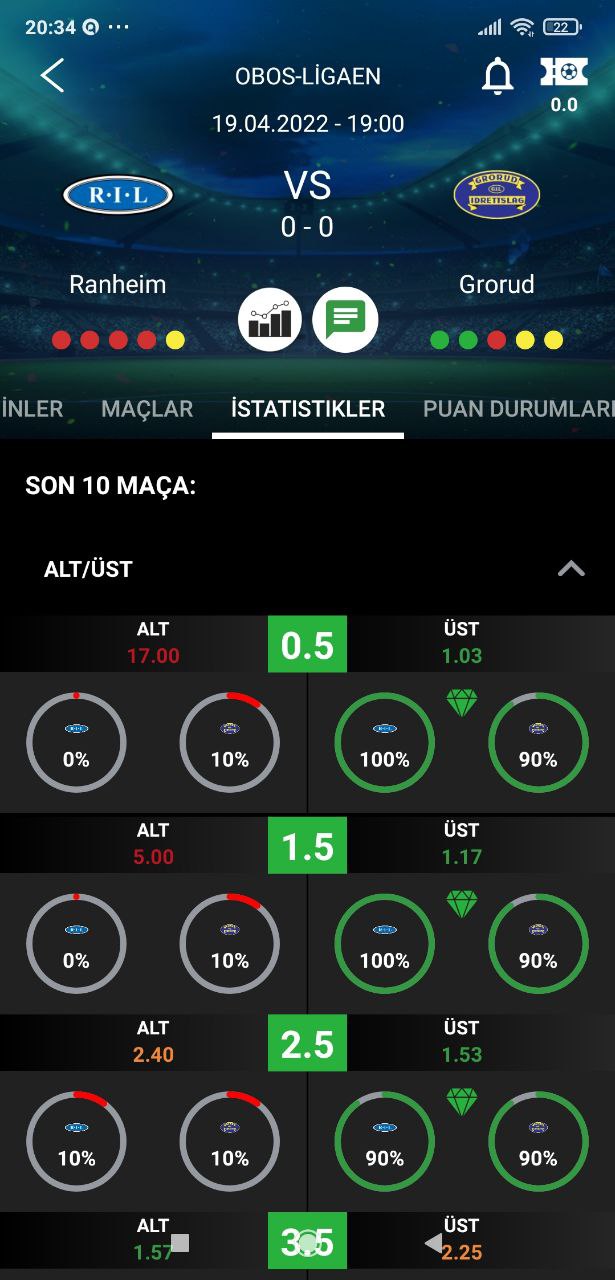Tap the system home button
Image resolution: width=615 pixels, height=1280 pixels.
pyautogui.click(x=307, y=1243)
